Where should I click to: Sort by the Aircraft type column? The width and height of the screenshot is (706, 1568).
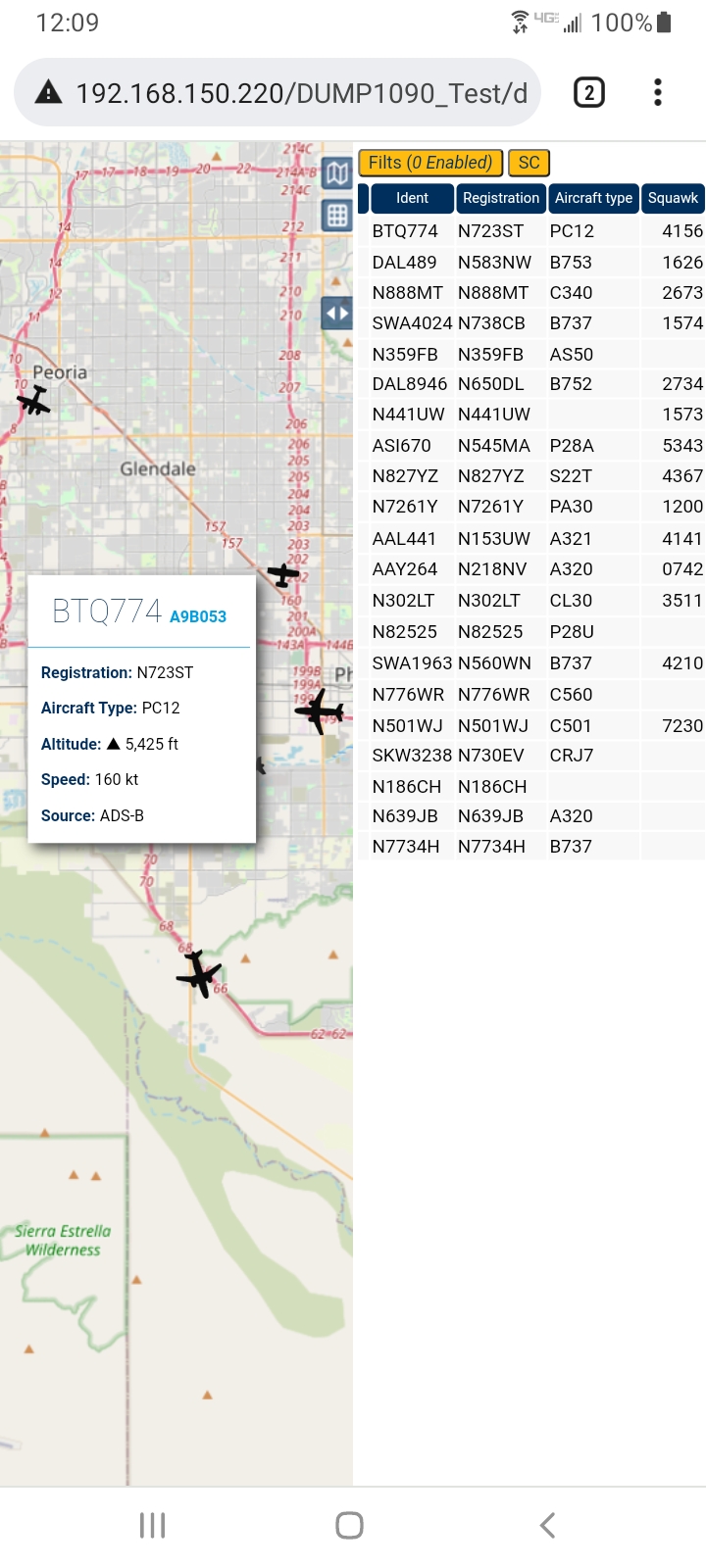(x=593, y=198)
